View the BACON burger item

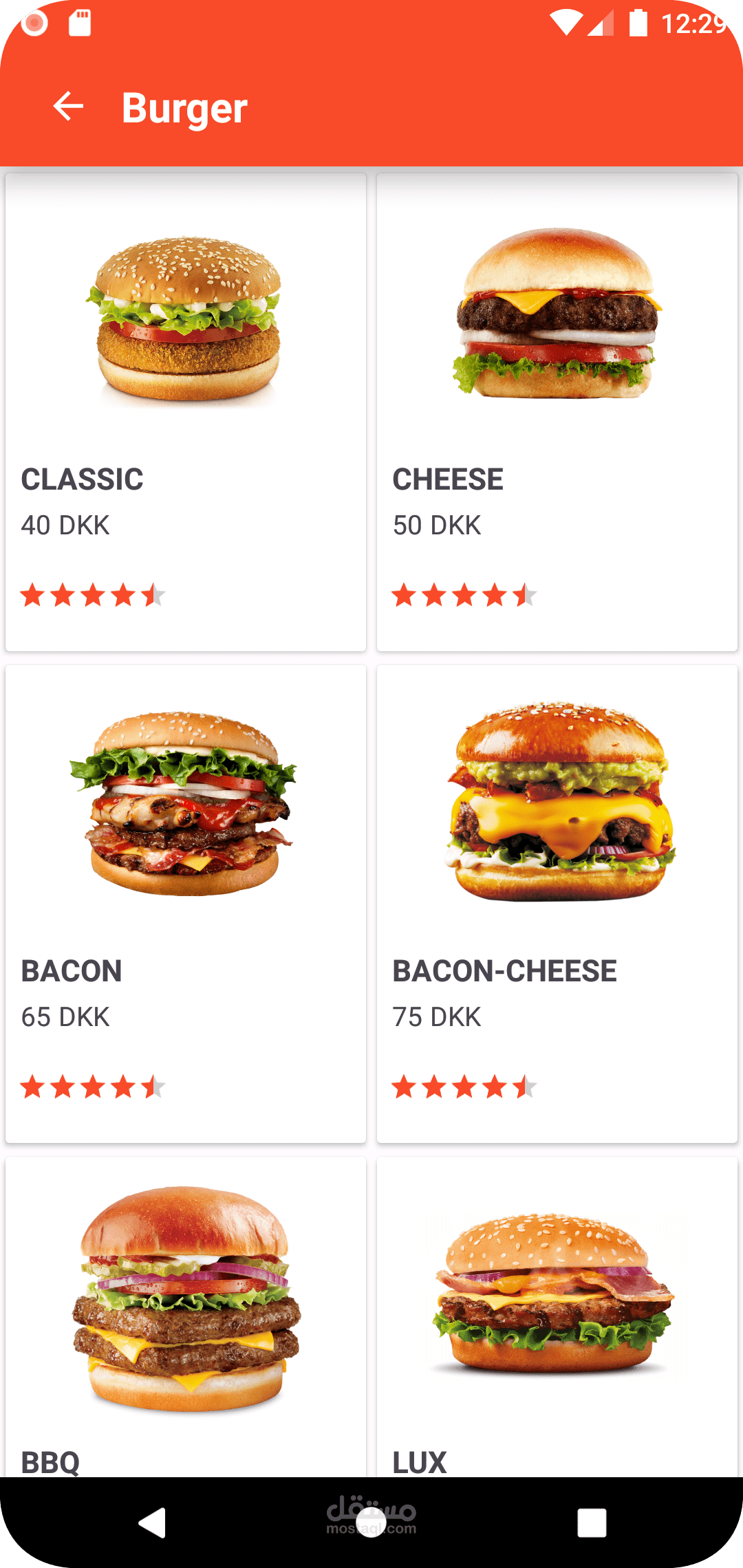[186, 904]
